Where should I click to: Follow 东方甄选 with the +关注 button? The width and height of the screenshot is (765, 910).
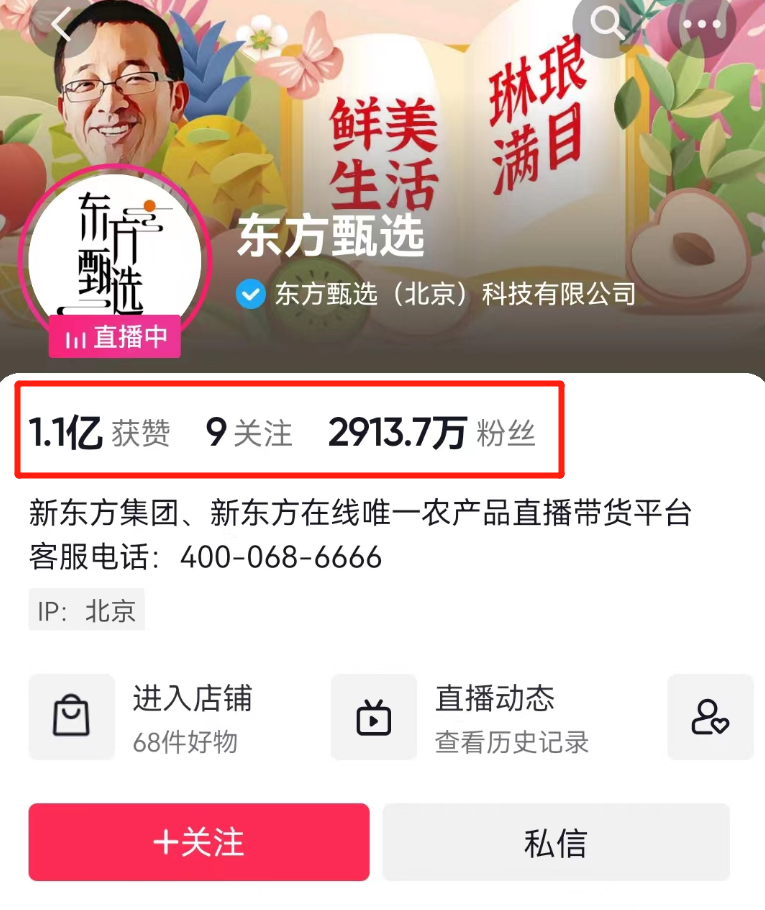point(199,842)
